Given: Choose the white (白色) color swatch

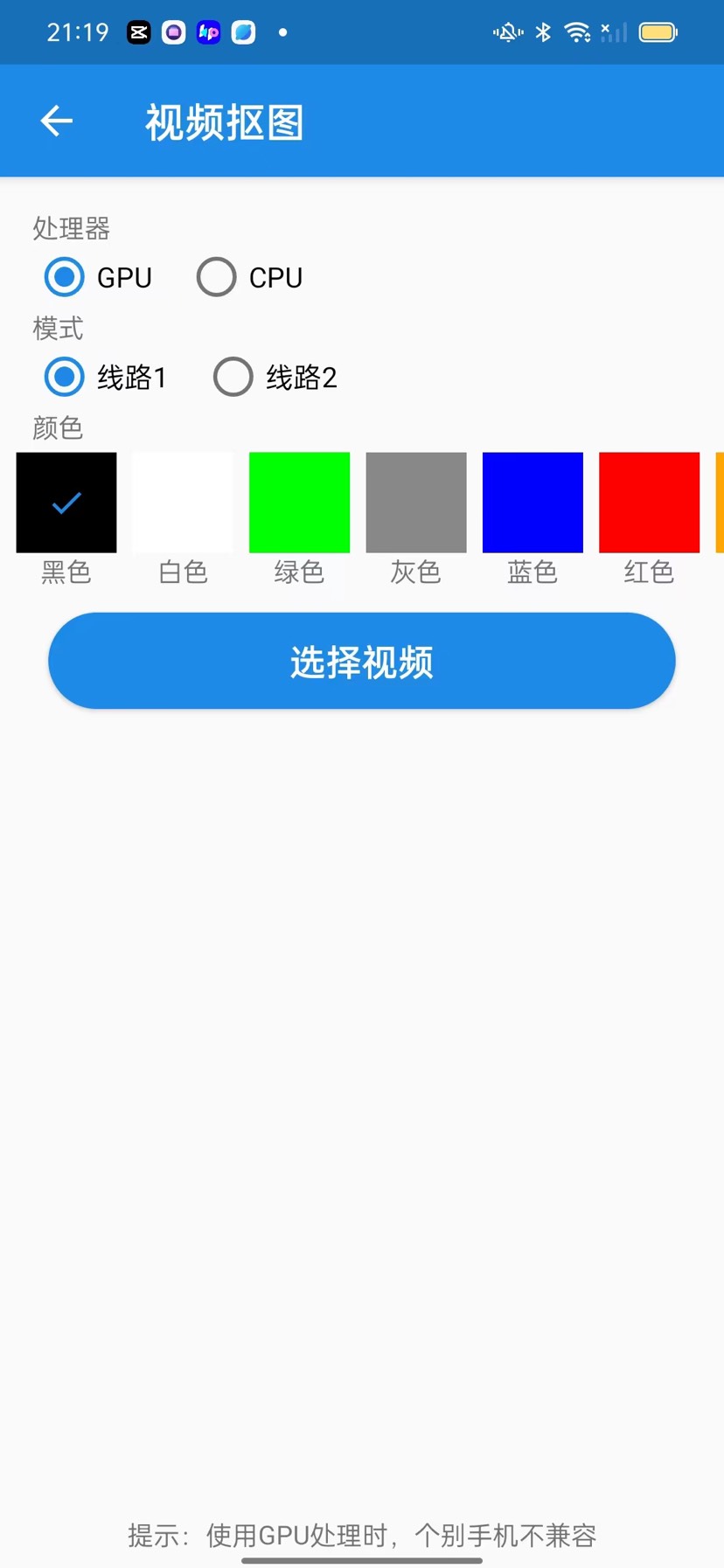Looking at the screenshot, I should (183, 503).
